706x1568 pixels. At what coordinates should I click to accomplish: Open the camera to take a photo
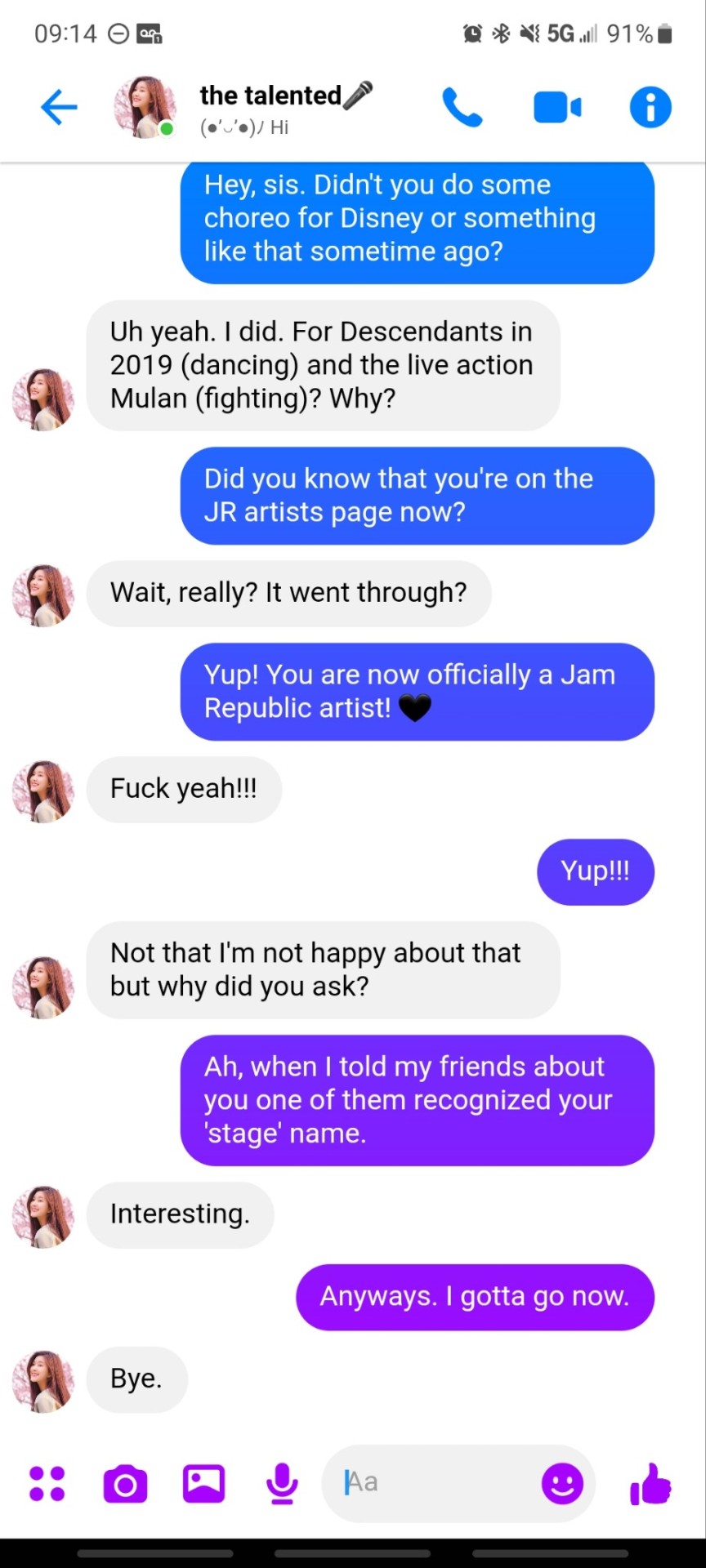125,1484
